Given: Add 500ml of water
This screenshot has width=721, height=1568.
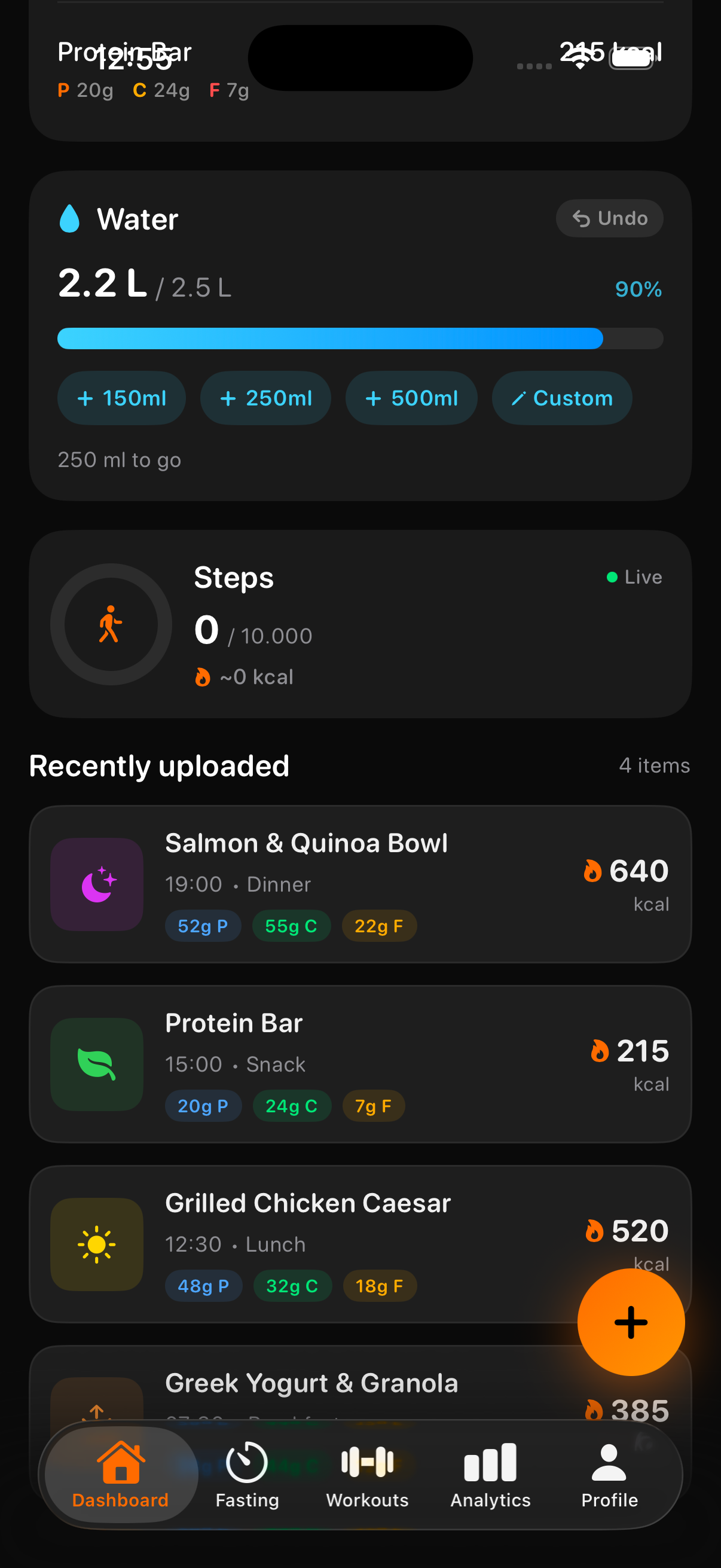Looking at the screenshot, I should pyautogui.click(x=411, y=398).
